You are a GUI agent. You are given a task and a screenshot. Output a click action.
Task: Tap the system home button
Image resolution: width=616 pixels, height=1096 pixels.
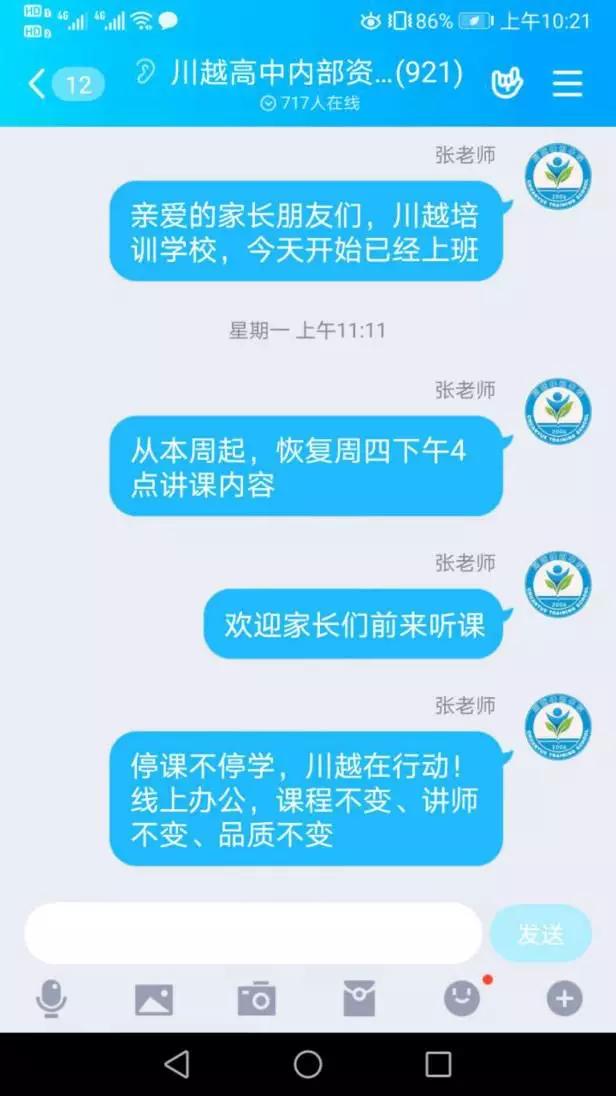click(x=308, y=1064)
